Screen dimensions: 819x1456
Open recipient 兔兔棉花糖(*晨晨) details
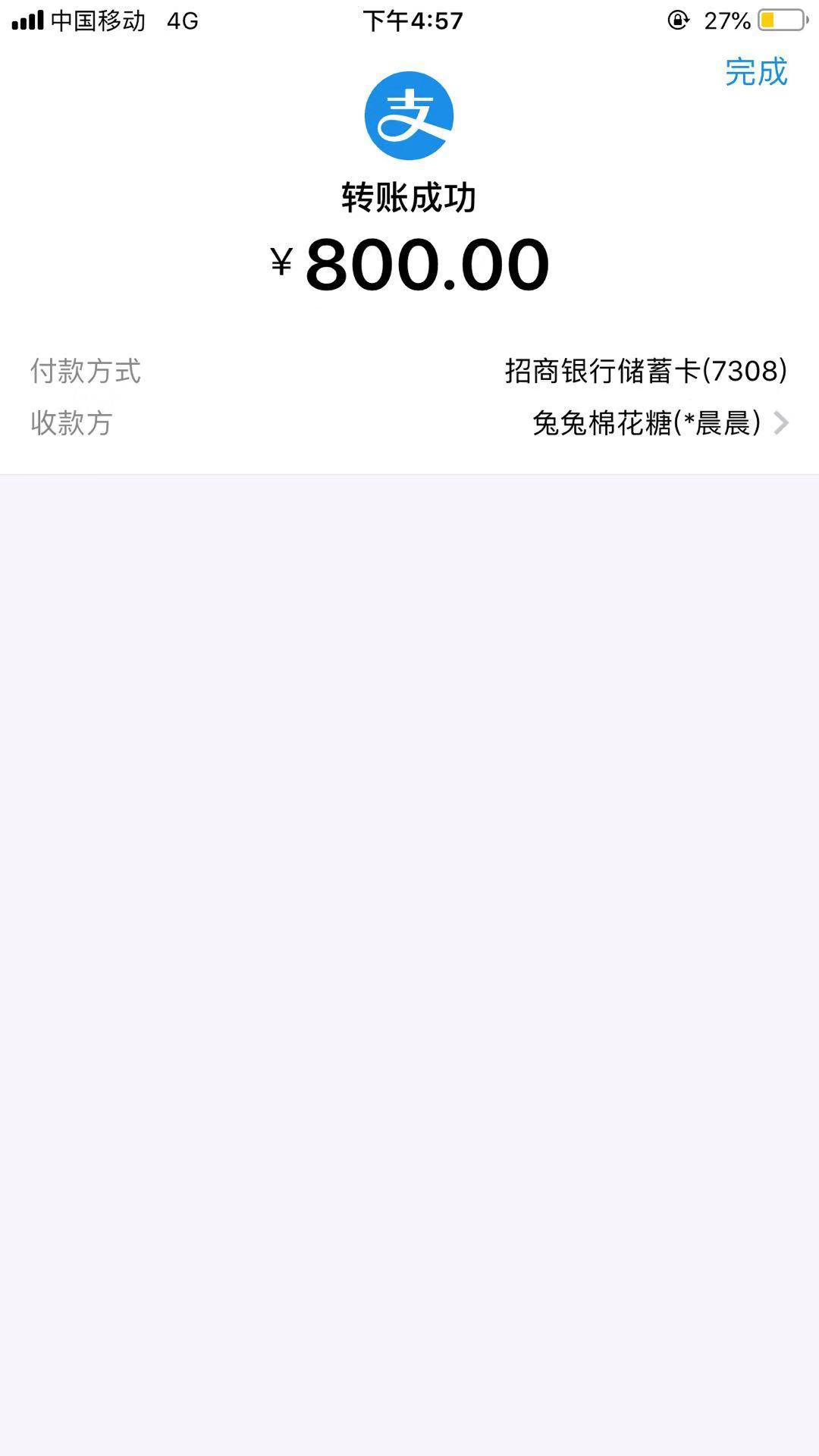[x=659, y=423]
